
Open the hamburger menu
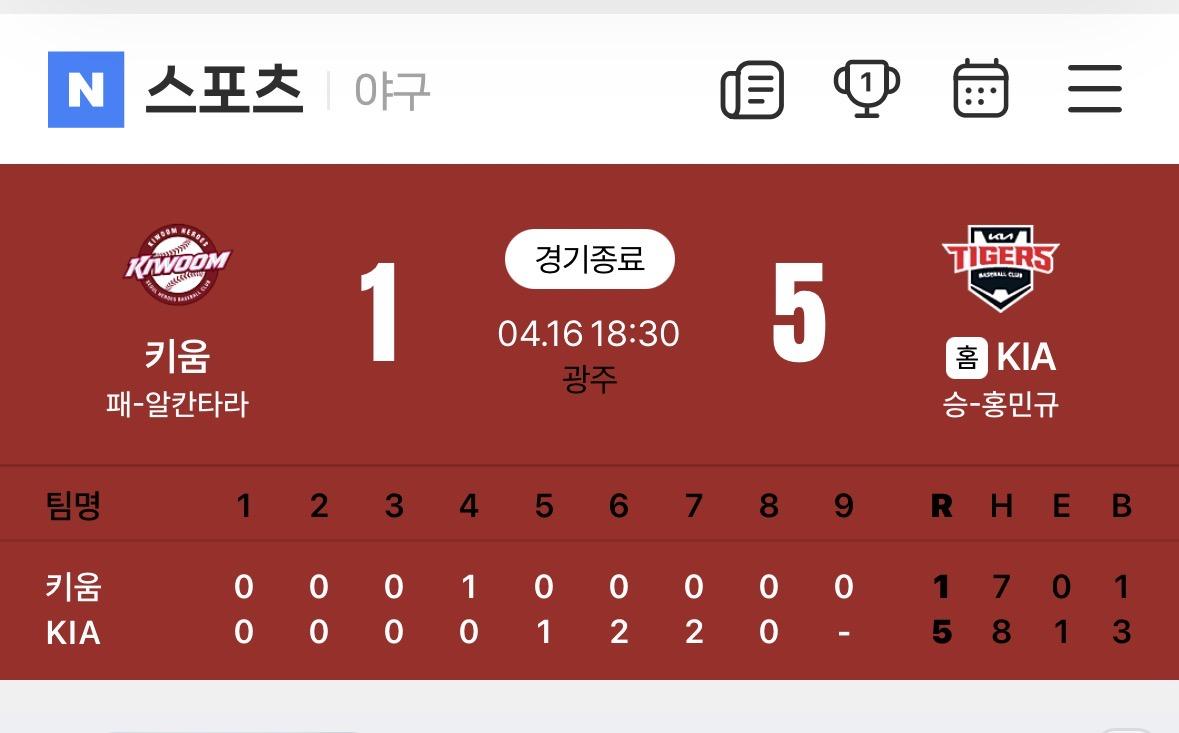click(x=1095, y=90)
